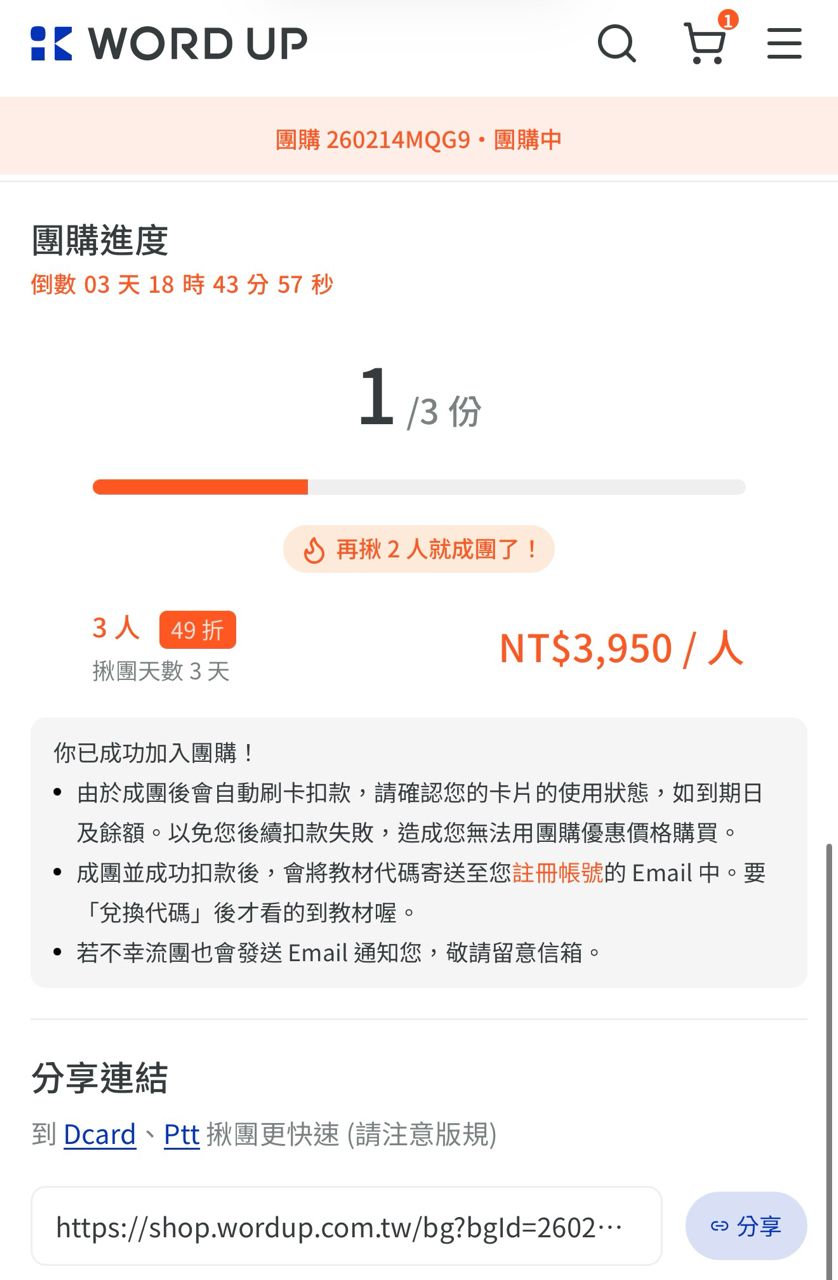Open the search icon

point(616,43)
